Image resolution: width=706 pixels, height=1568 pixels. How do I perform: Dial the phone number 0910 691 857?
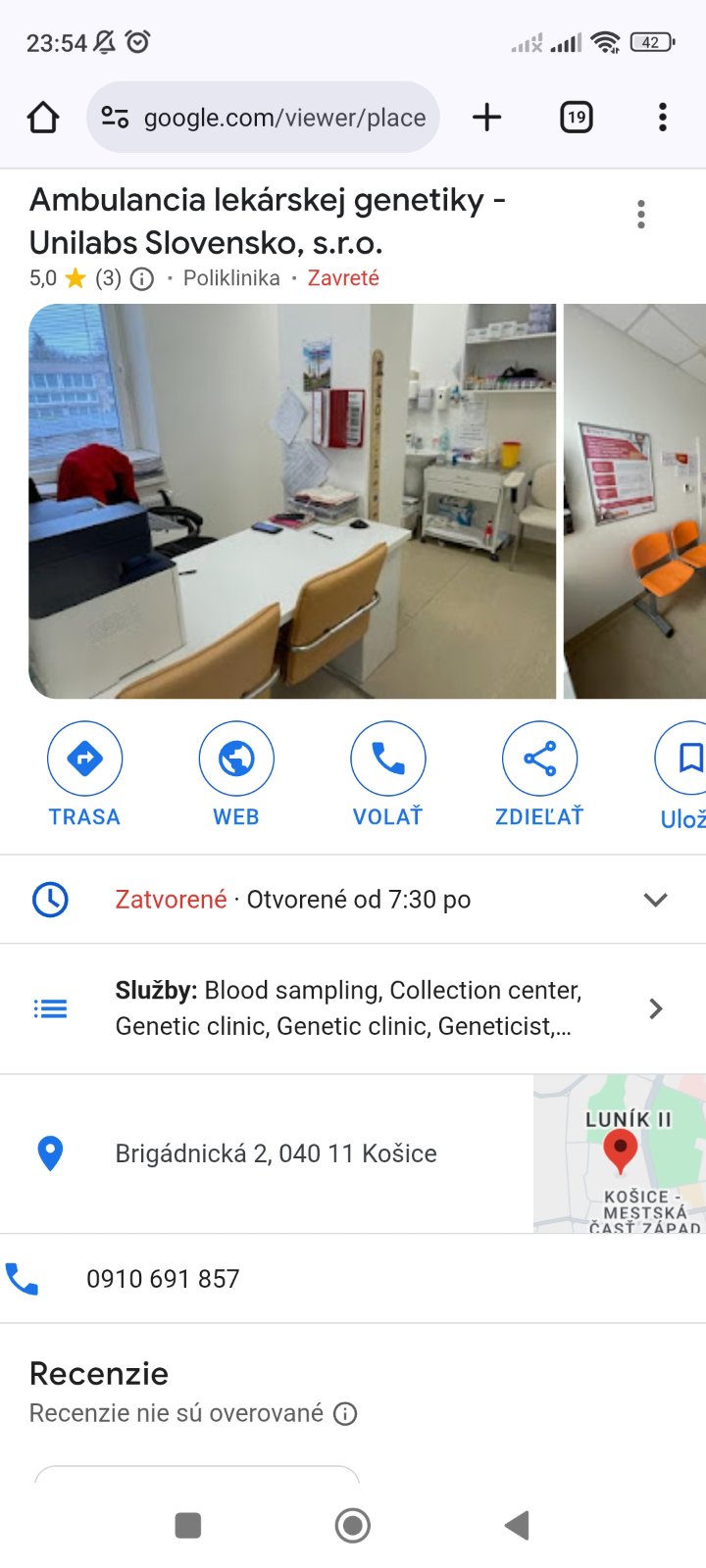[x=163, y=1279]
